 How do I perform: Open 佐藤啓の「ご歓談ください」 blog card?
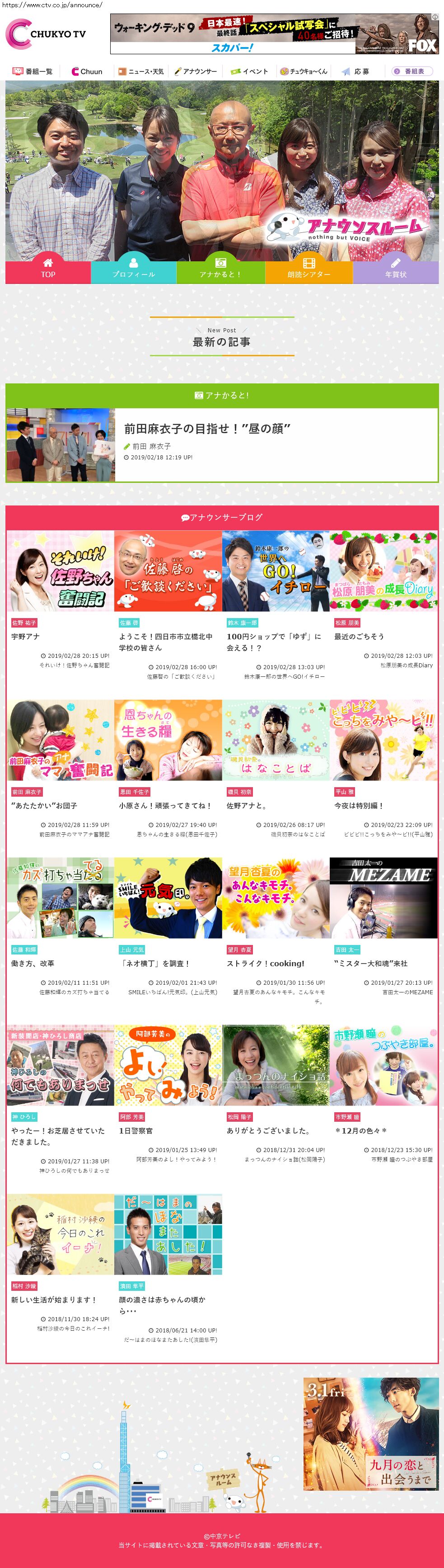coord(168,571)
